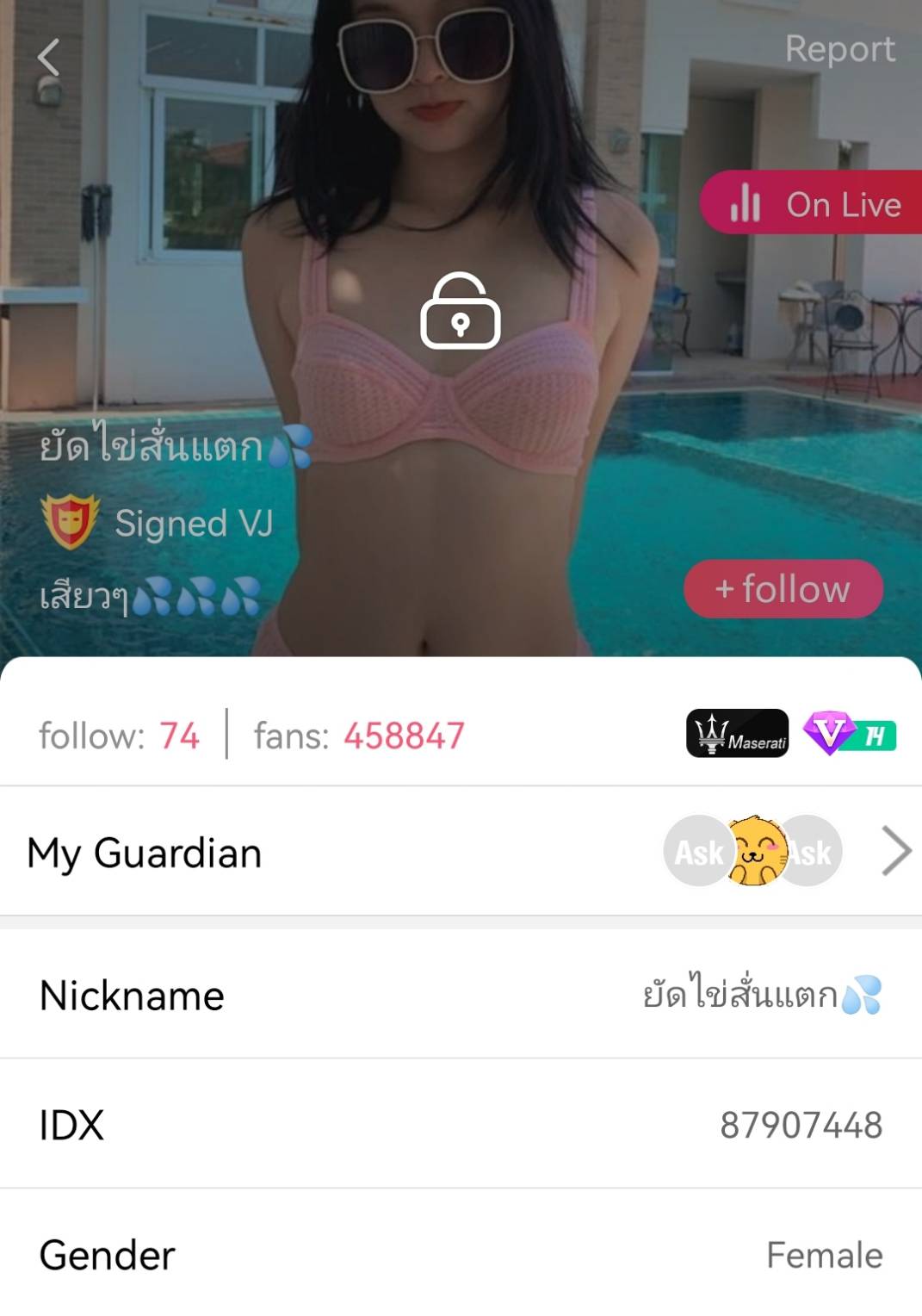Follow this streamer

coord(783,589)
